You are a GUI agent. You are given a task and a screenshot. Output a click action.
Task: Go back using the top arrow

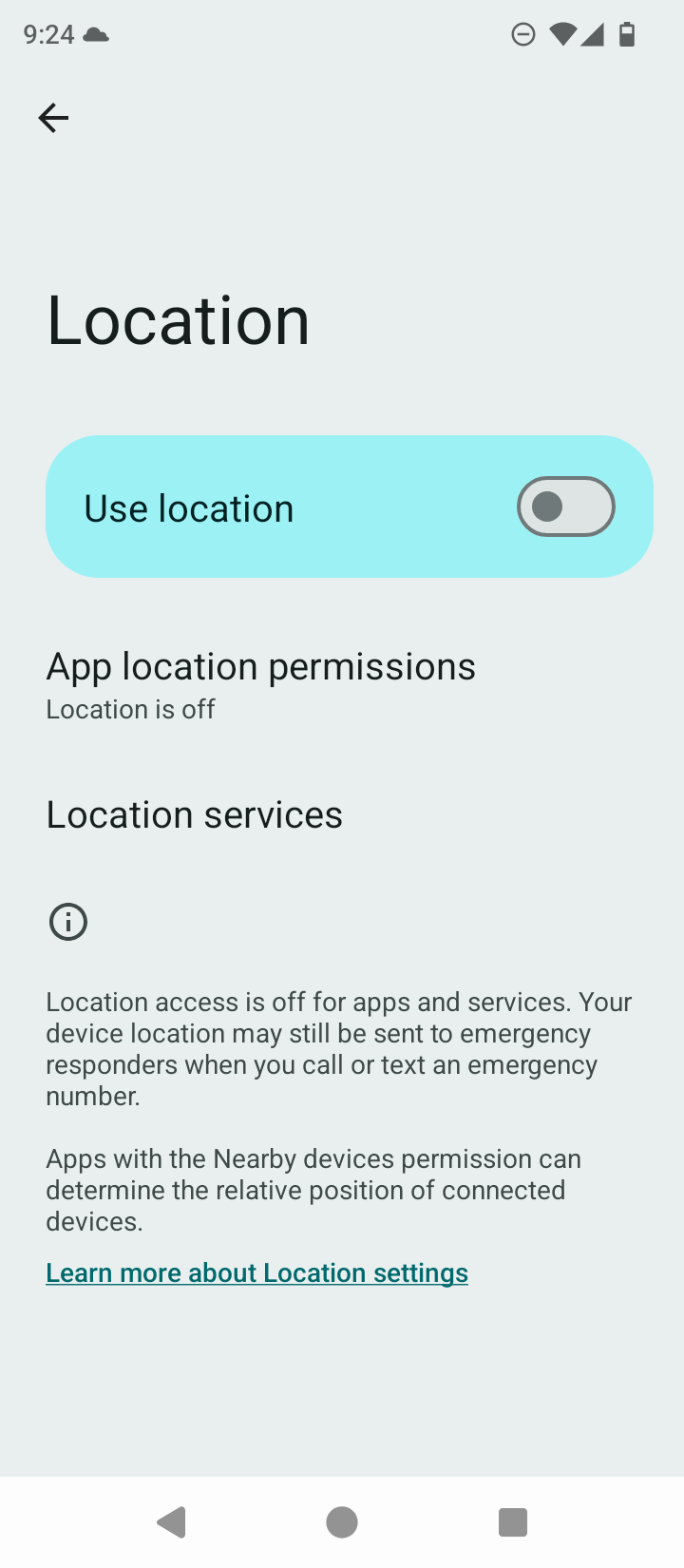coord(53,118)
